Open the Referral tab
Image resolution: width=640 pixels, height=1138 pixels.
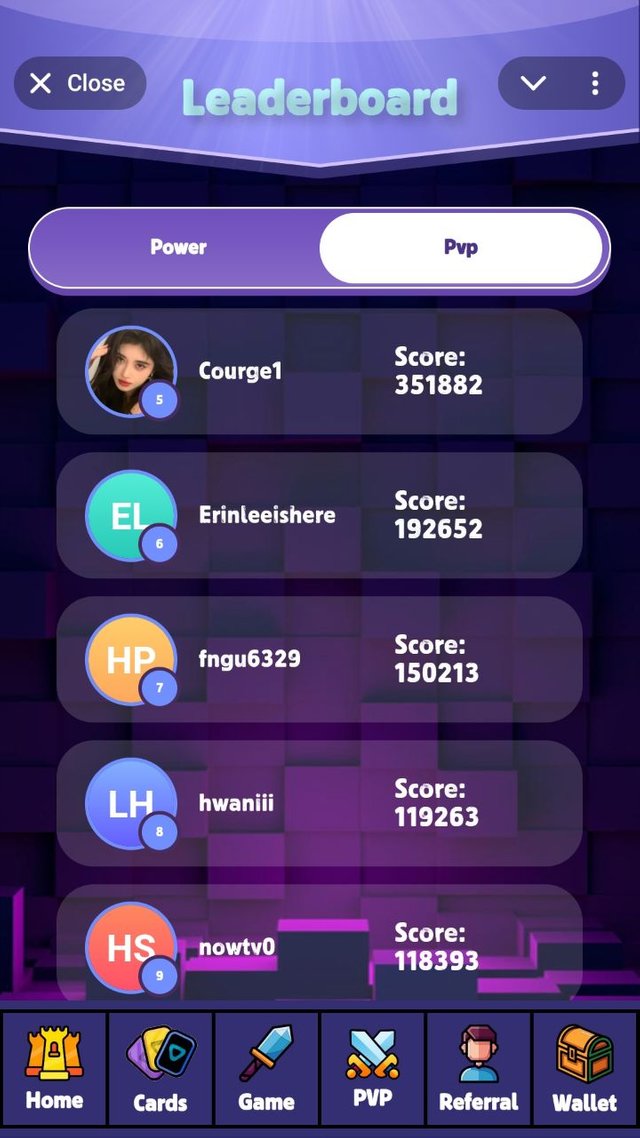point(478,1069)
